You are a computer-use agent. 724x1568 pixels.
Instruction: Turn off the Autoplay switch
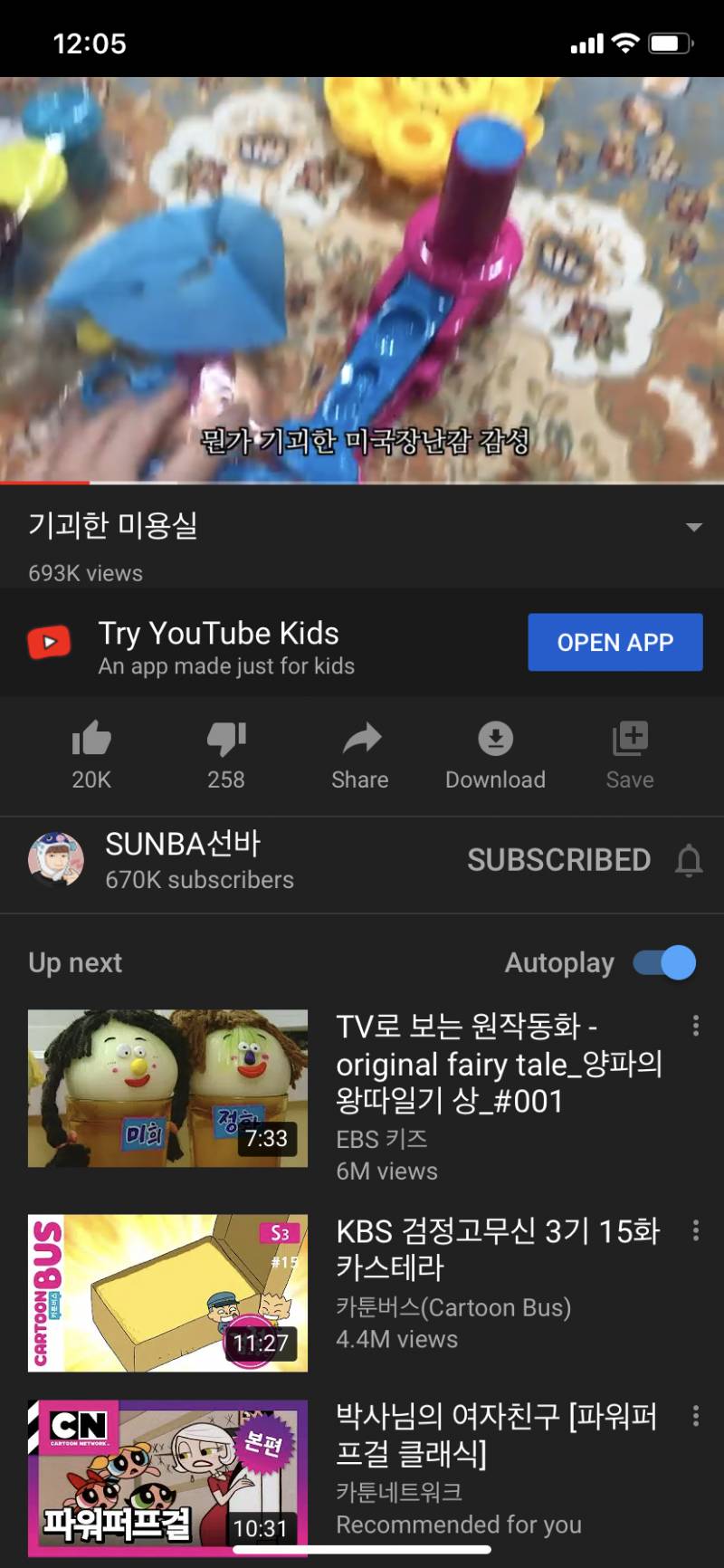665,962
